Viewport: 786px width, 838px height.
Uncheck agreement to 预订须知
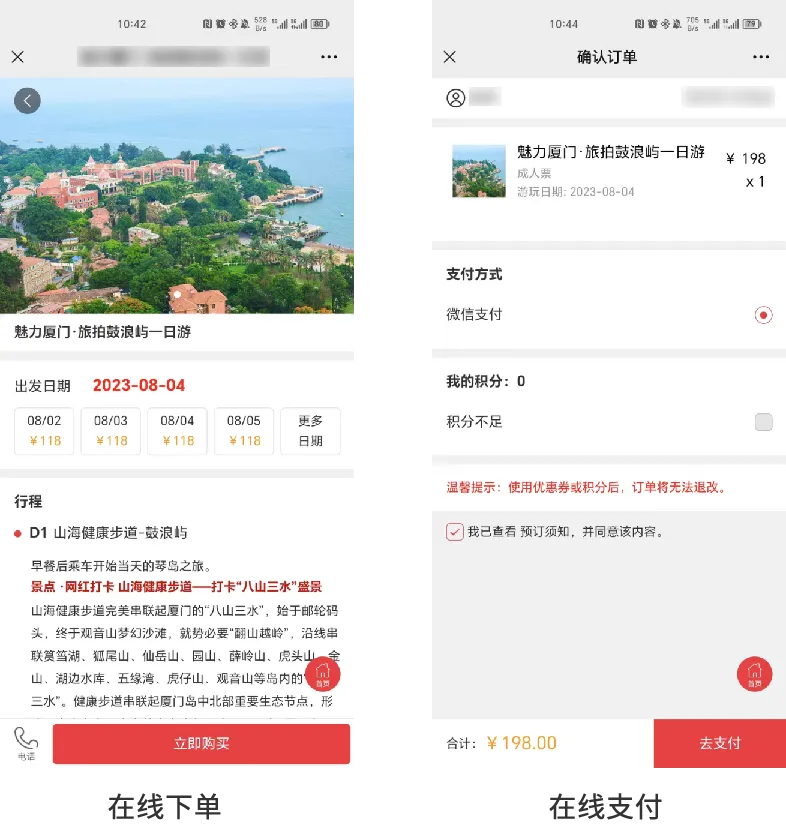point(455,532)
